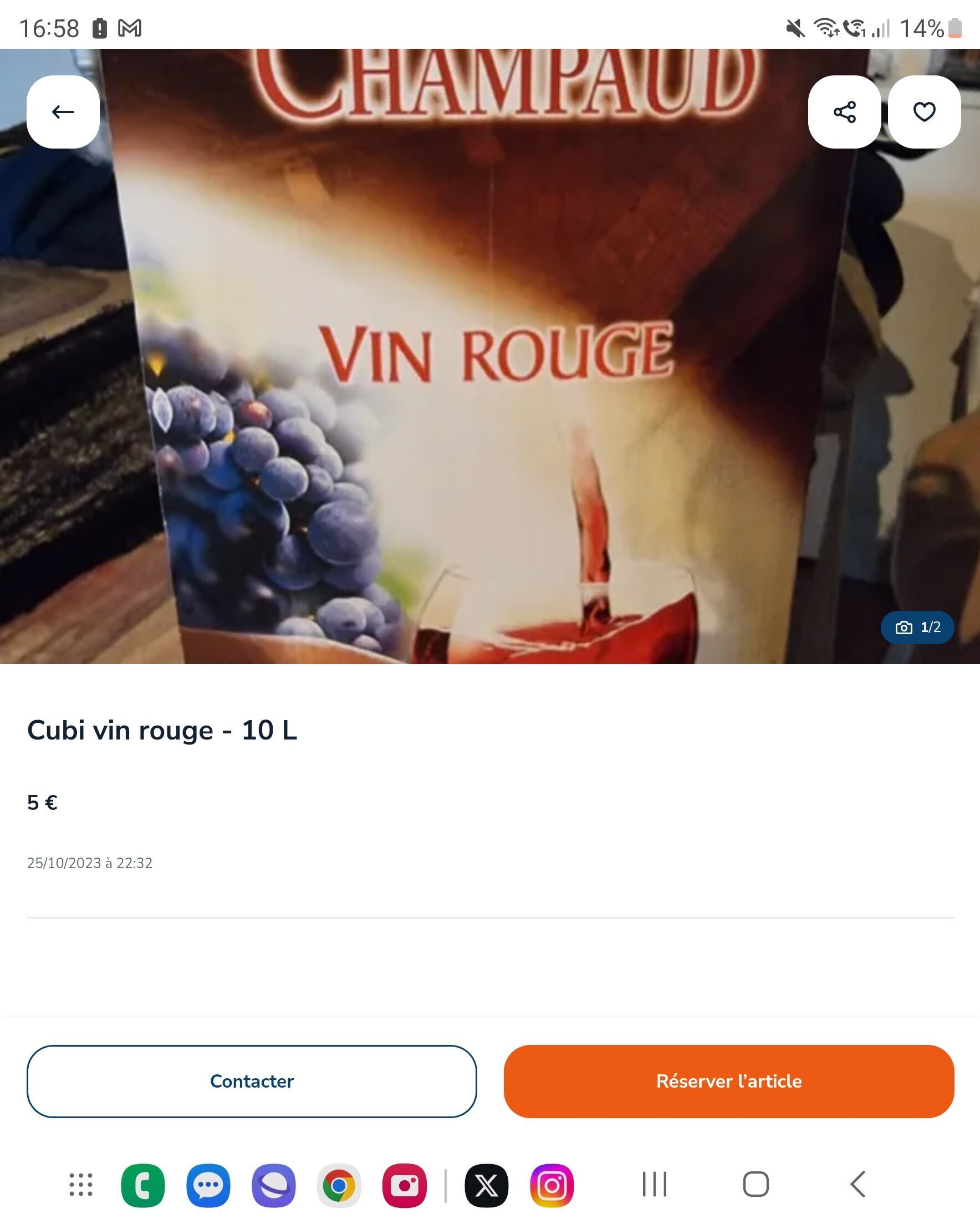Image resolution: width=980 pixels, height=1224 pixels.
Task: Open the Messages app from the taskbar
Action: click(208, 1185)
